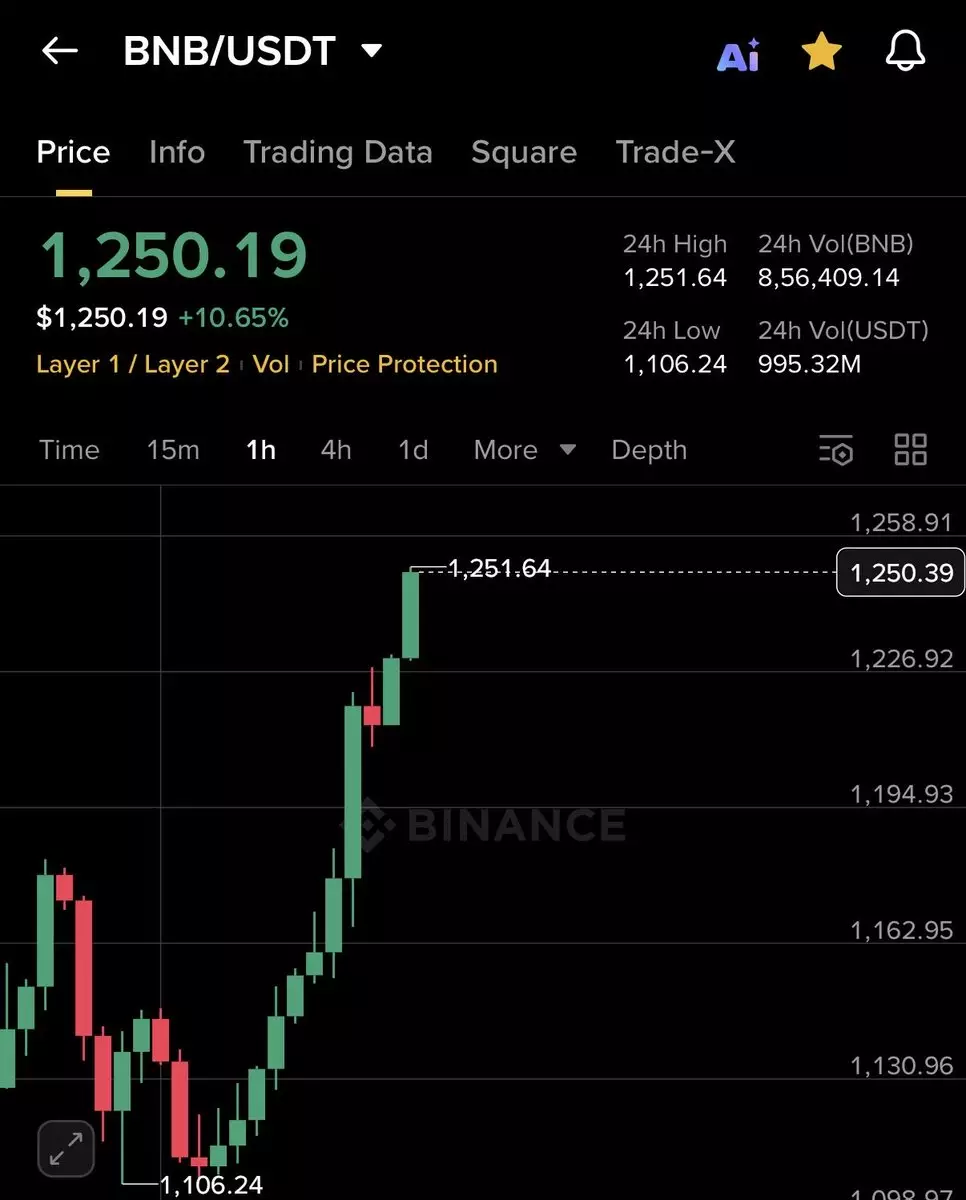Open the Trade-X tab
Image resolution: width=966 pixels, height=1200 pixels.
tap(676, 152)
